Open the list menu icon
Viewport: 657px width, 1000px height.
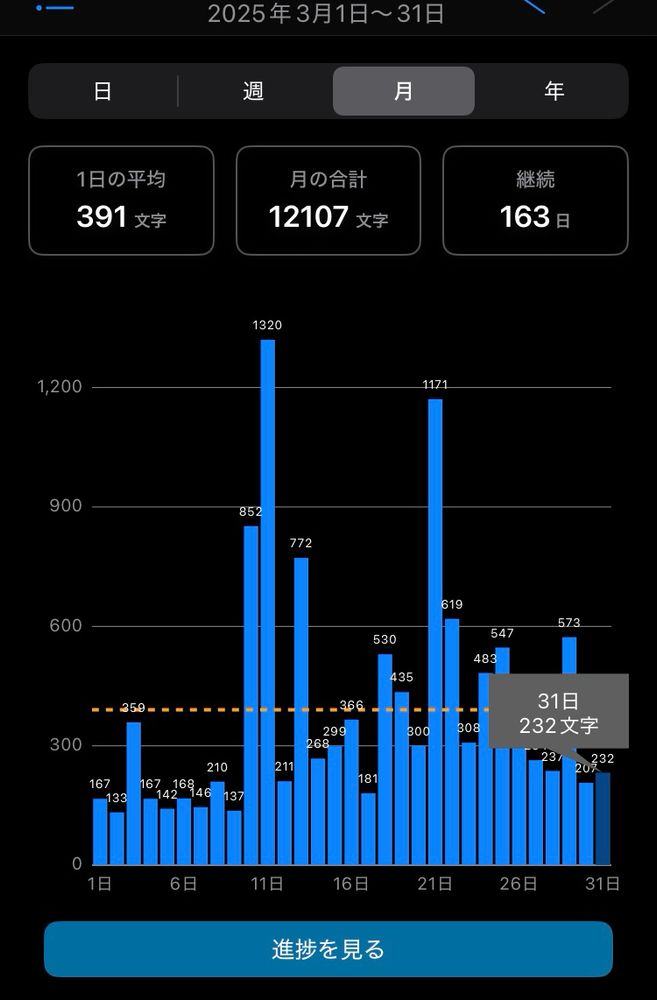[x=55, y=7]
